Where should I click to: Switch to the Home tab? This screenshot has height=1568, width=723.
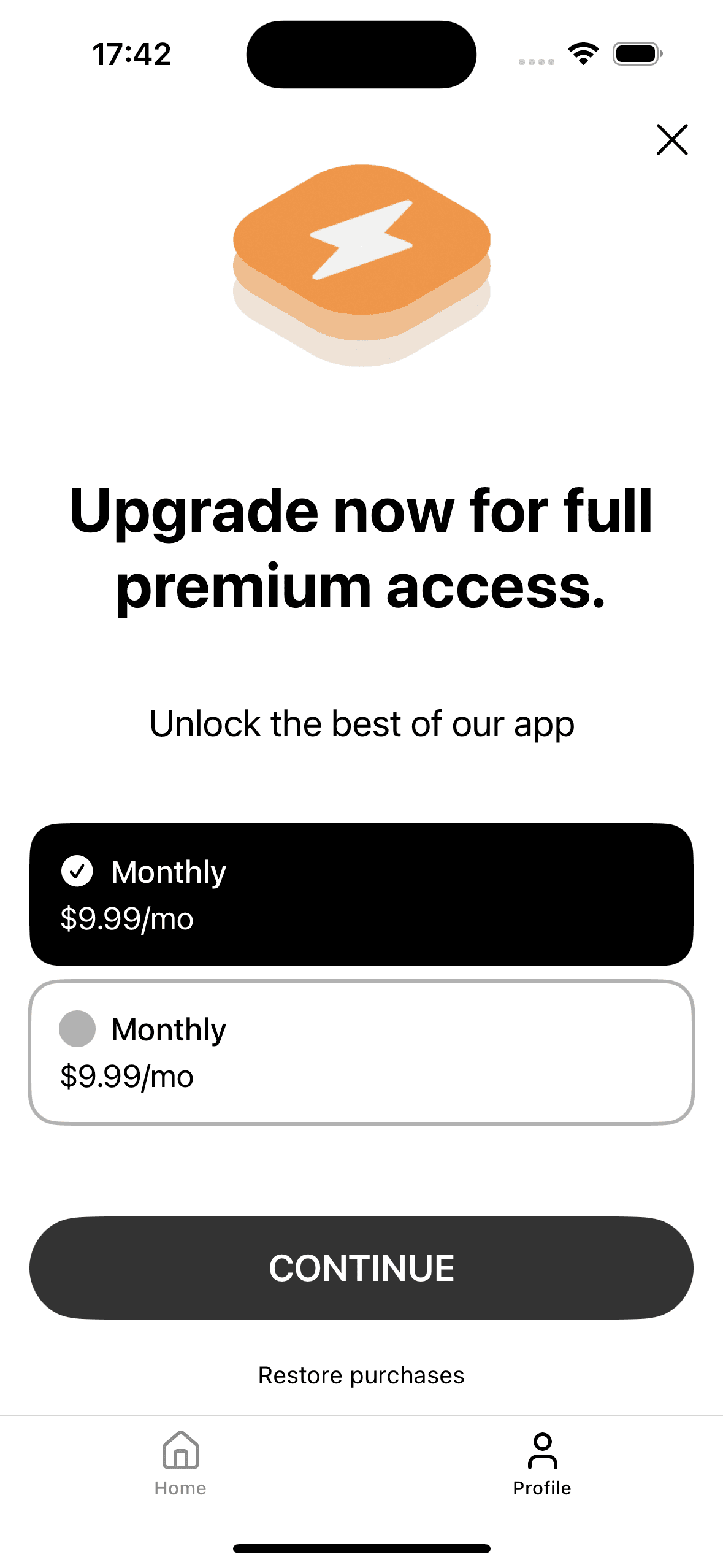(180, 1463)
